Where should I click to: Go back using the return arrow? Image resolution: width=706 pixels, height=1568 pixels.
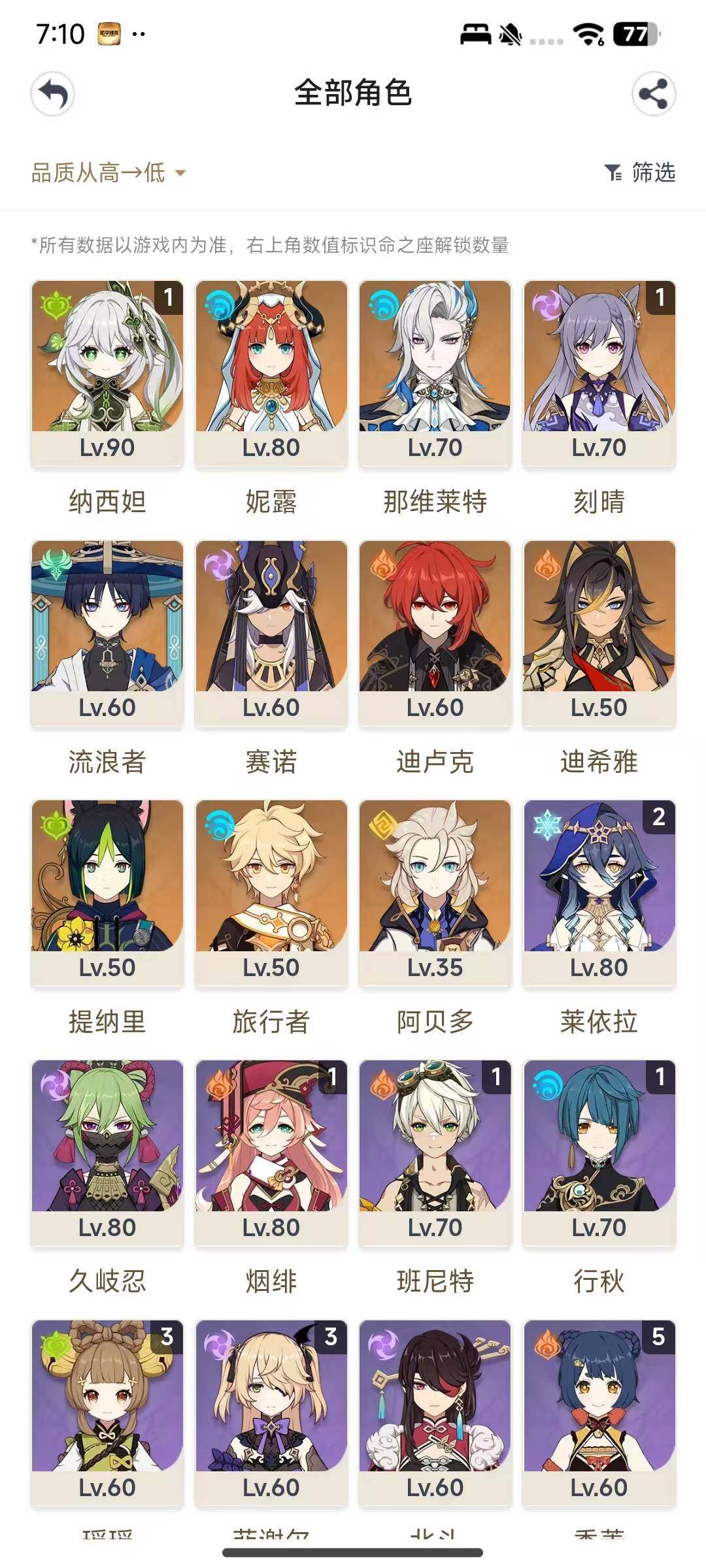tap(52, 94)
